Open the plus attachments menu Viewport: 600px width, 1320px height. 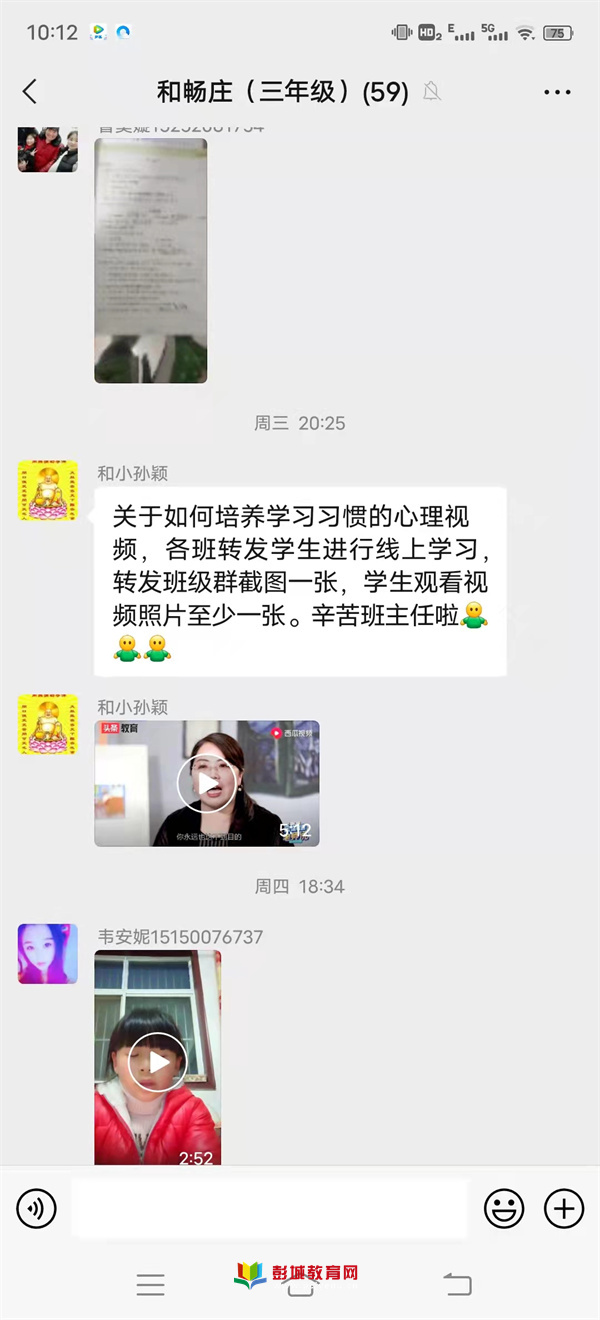(x=563, y=1209)
